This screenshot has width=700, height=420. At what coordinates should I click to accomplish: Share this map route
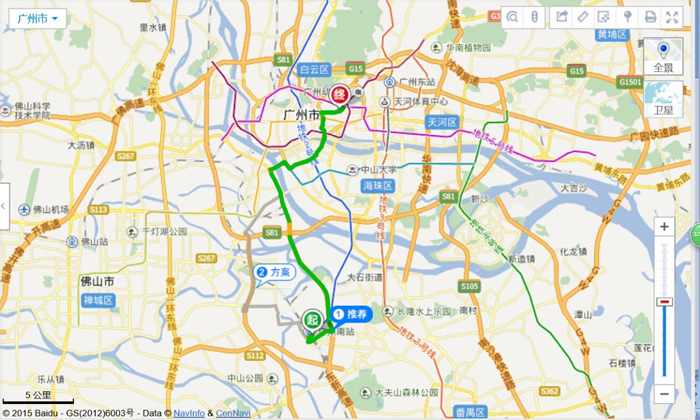pos(562,17)
